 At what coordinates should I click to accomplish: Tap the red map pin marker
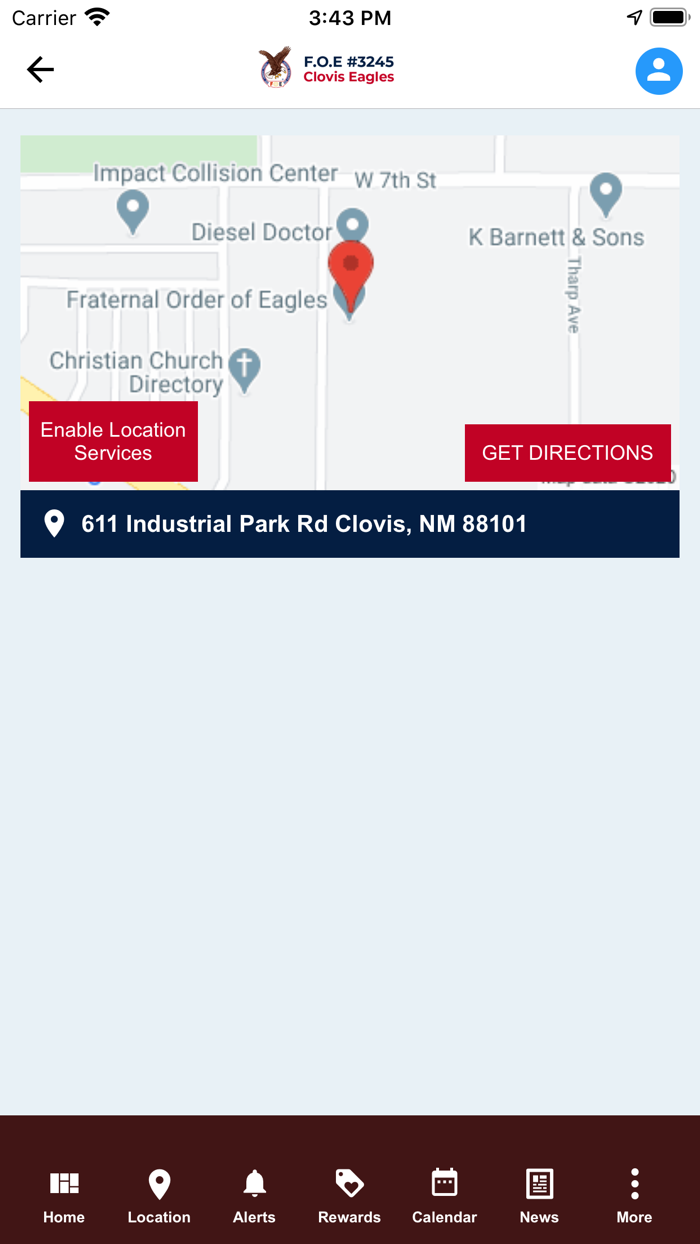pos(351,275)
